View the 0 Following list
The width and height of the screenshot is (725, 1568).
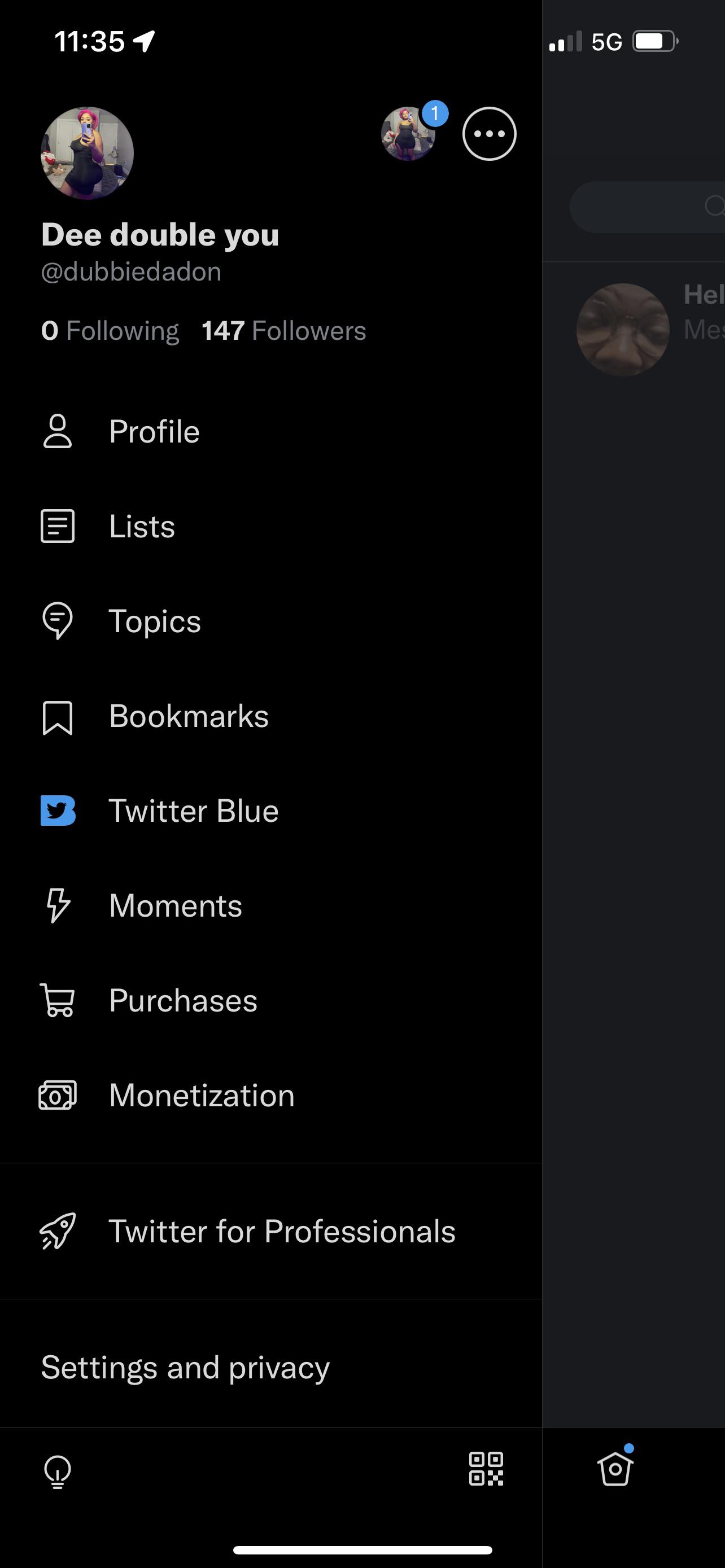110,331
